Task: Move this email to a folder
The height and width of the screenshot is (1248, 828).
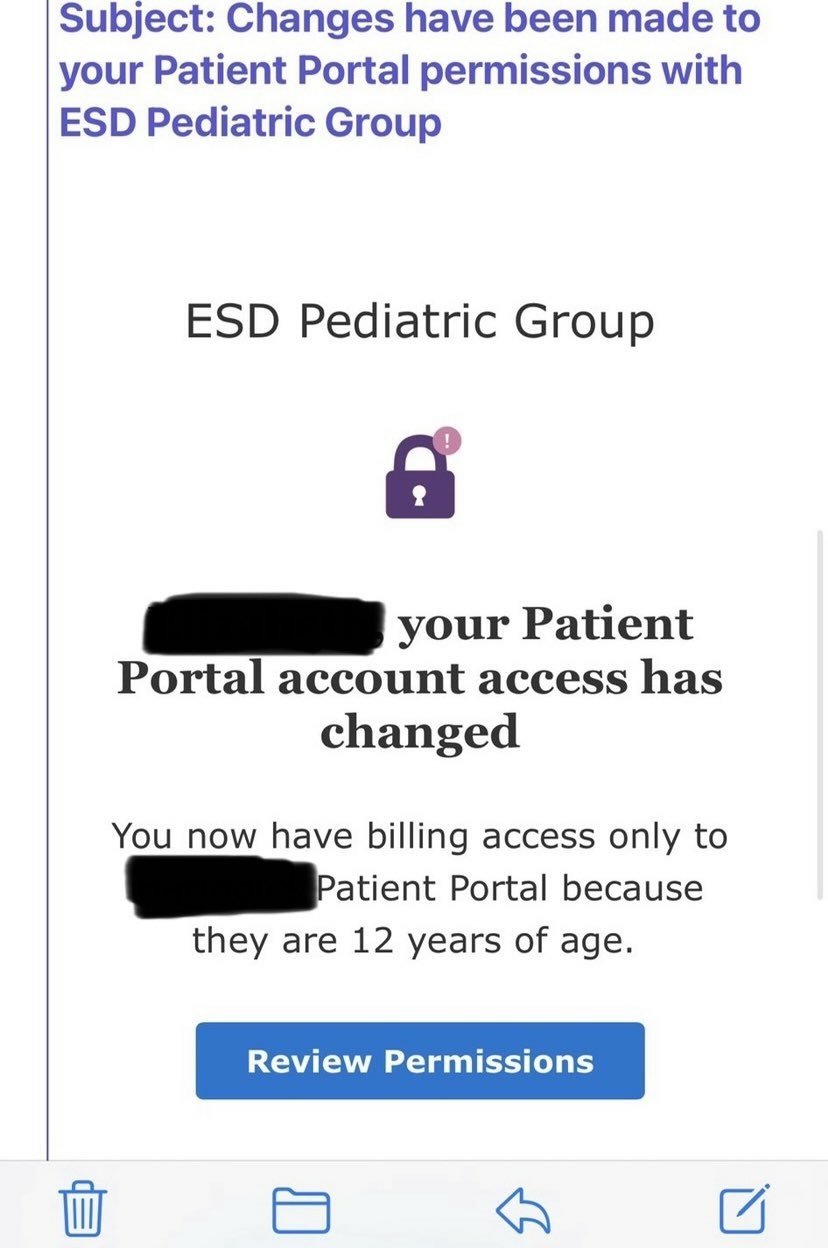Action: click(301, 1211)
